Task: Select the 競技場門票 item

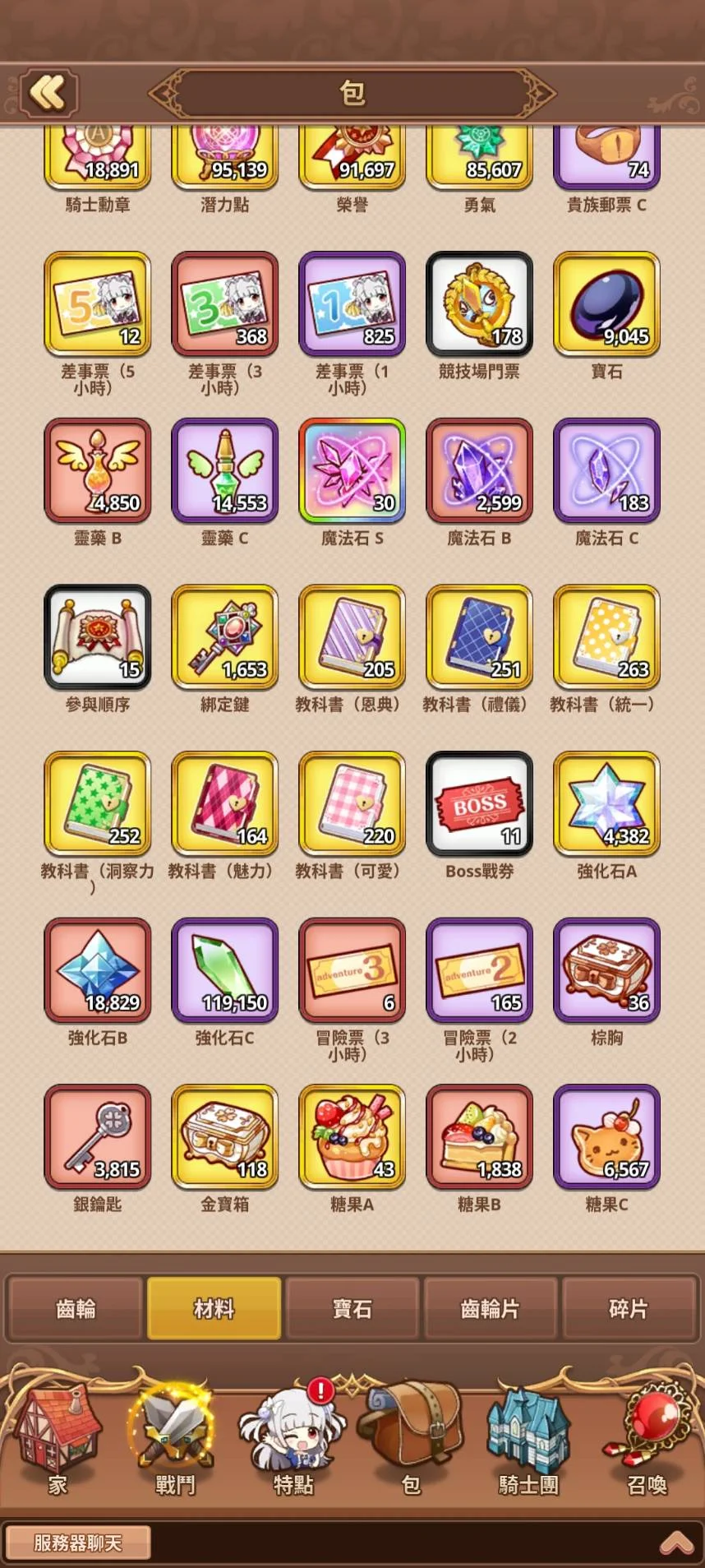Action: point(480,305)
